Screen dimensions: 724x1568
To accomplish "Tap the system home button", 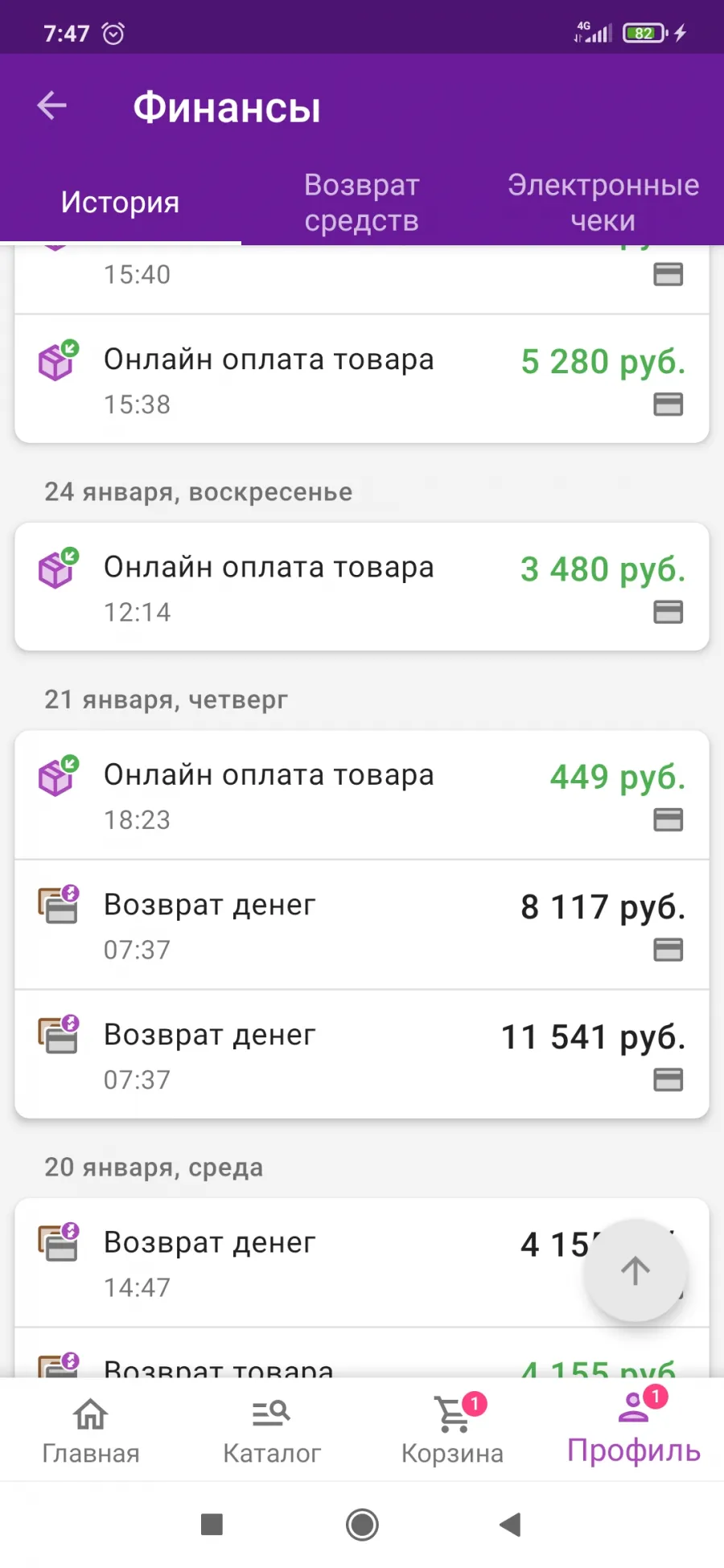I will coord(362,1525).
